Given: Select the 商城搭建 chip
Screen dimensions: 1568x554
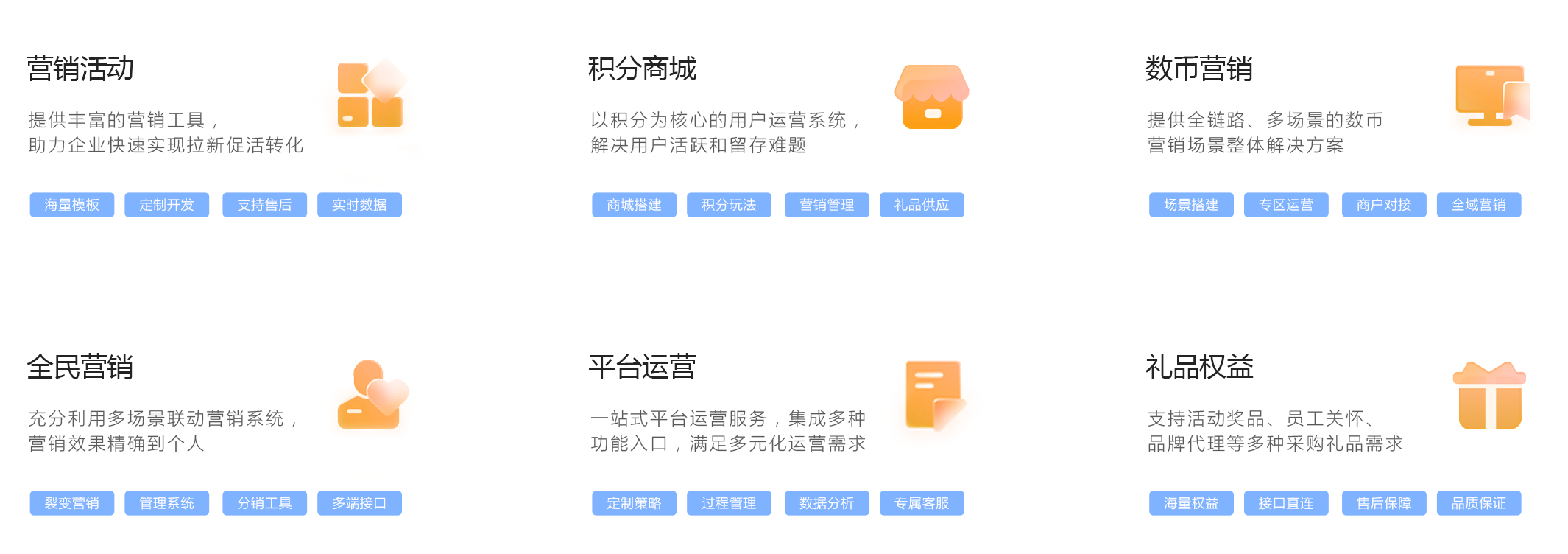Looking at the screenshot, I should coord(634,205).
